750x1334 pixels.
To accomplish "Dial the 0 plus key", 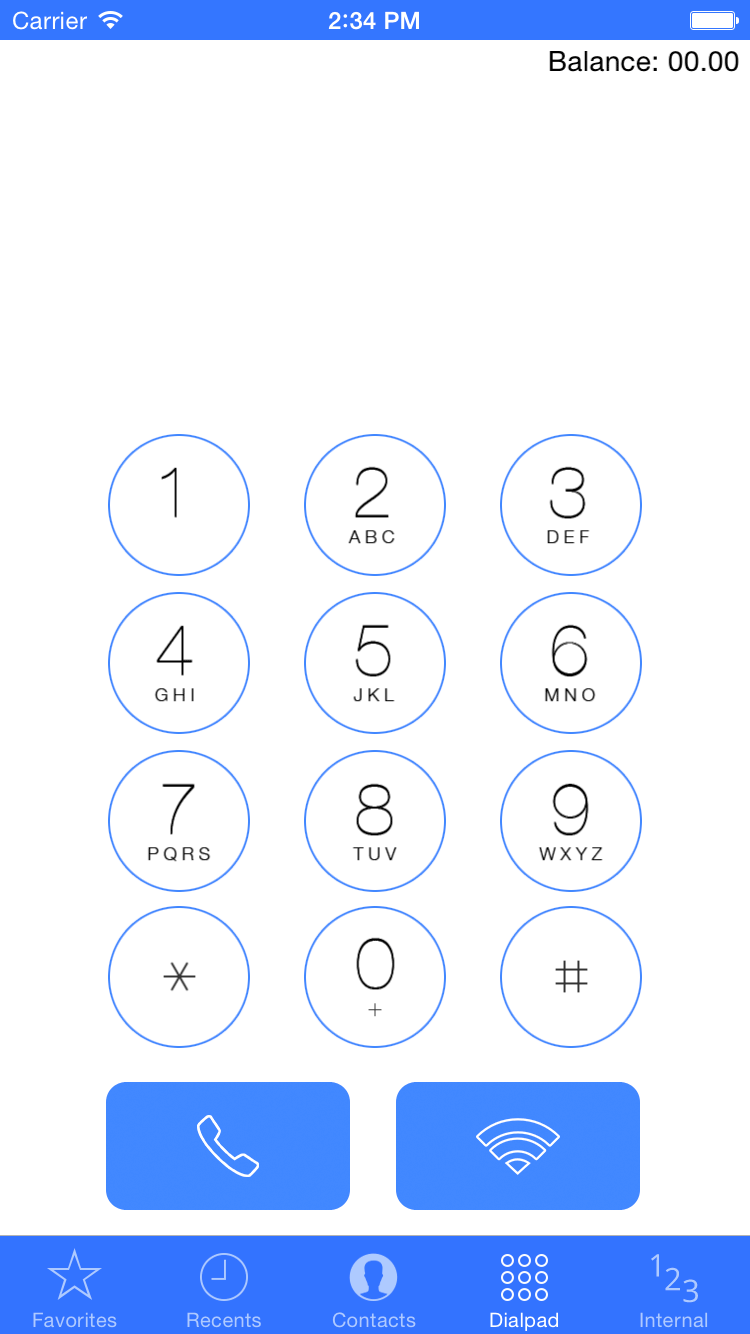I will tap(375, 977).
